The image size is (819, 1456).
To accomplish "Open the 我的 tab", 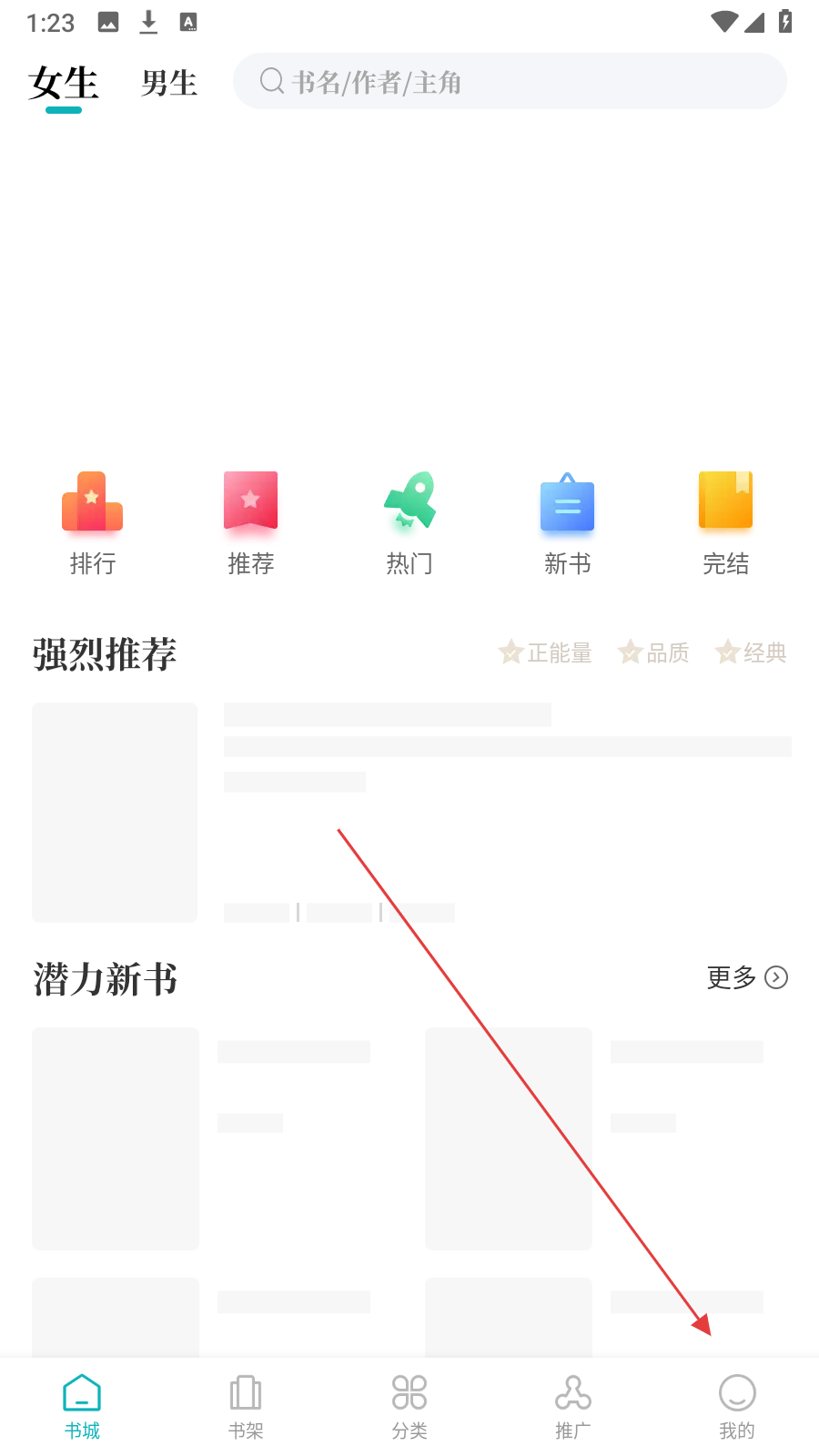I will [737, 1406].
